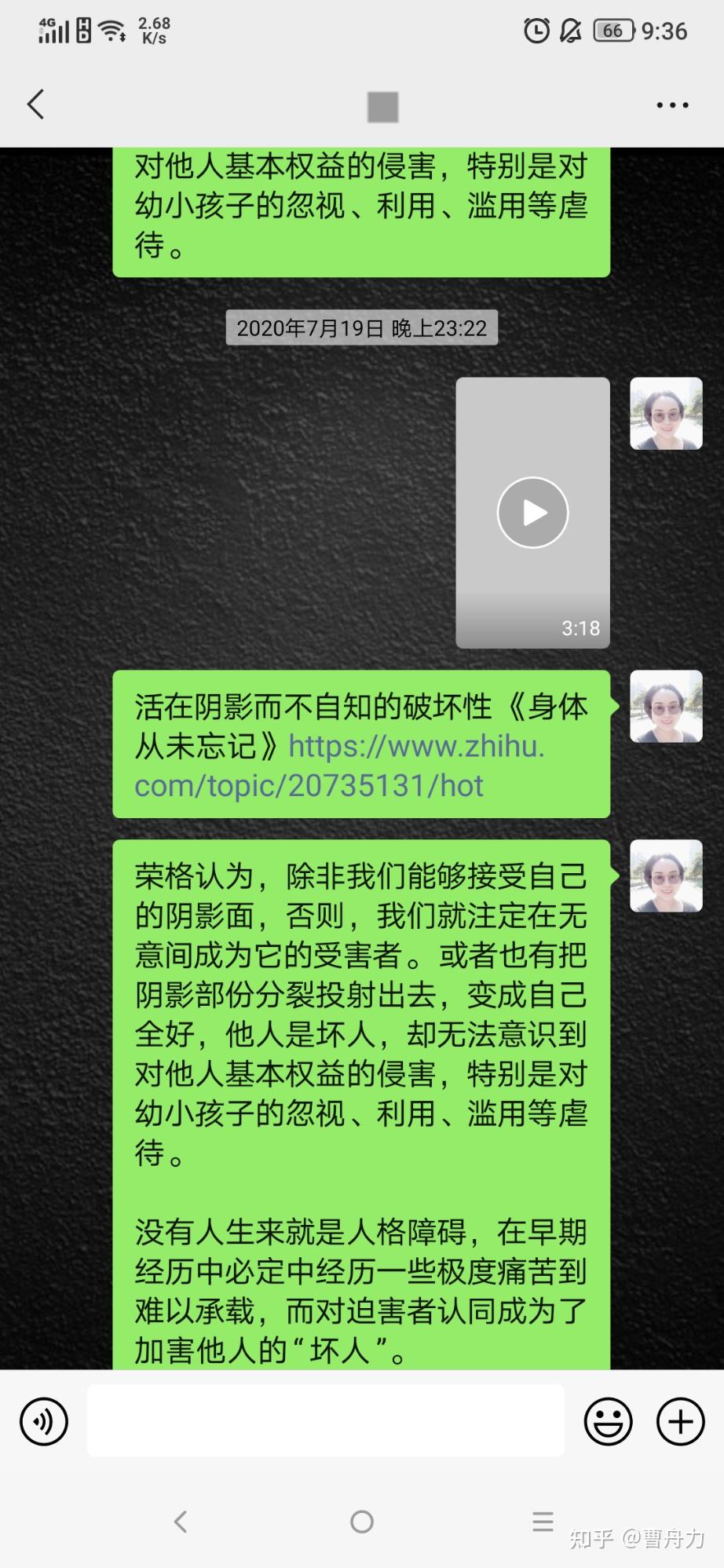Screen dimensions: 724x1568
Task: Tap the message text field
Action: (x=325, y=1421)
